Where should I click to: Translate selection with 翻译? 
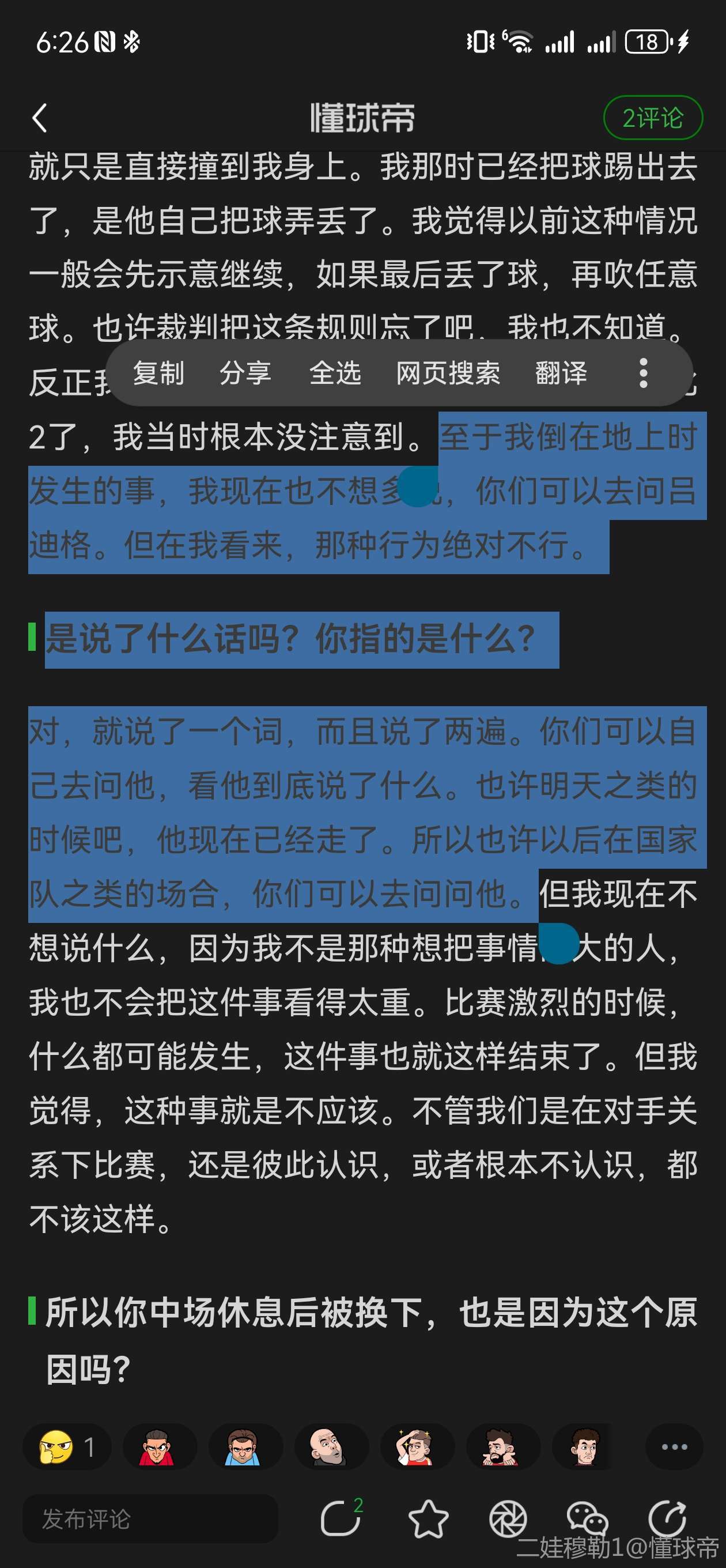tap(561, 372)
